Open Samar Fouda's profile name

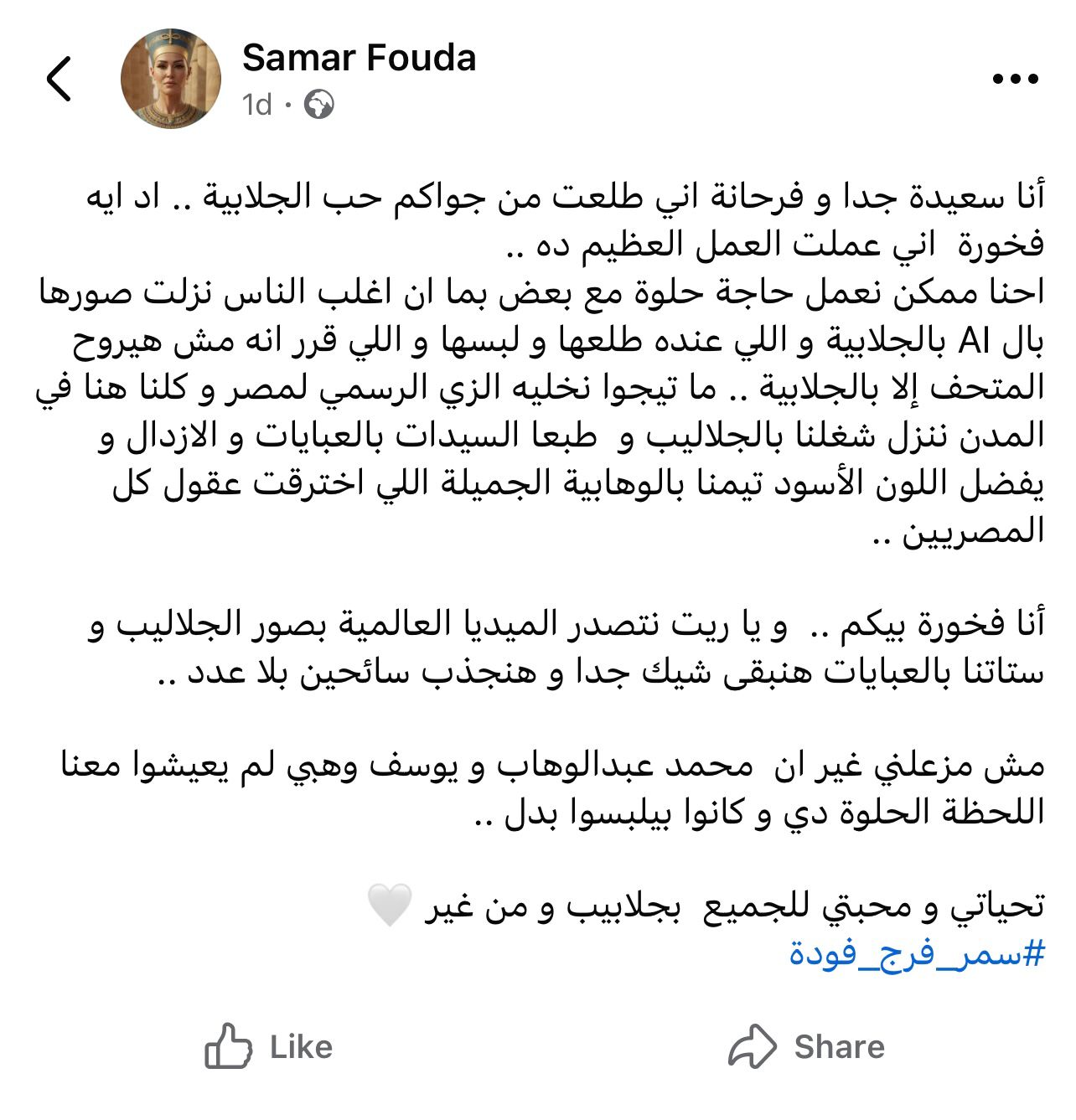coord(359,58)
